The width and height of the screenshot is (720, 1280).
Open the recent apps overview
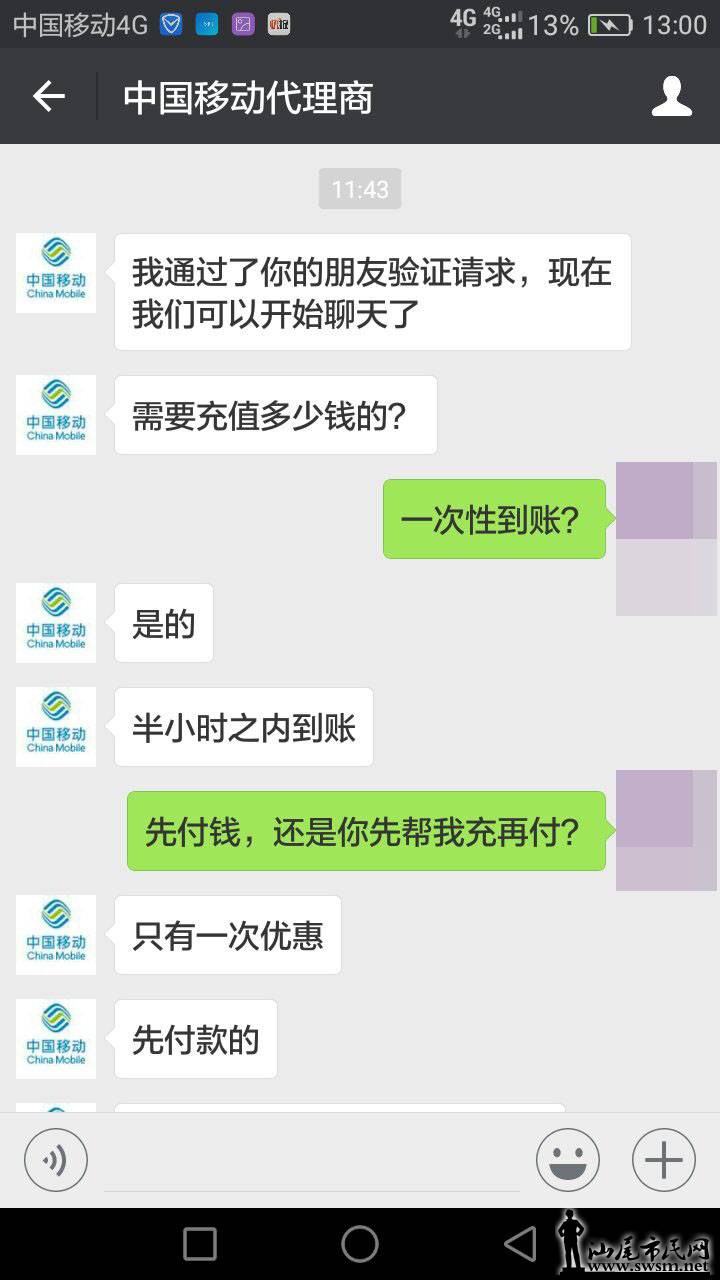[200, 1244]
